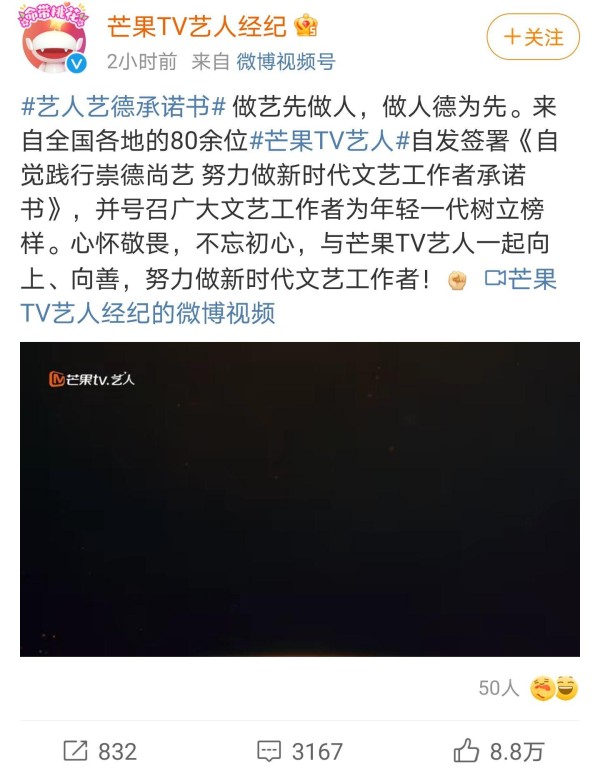
Task: Open the 微博视频号 source link
Action: pyautogui.click(x=285, y=62)
